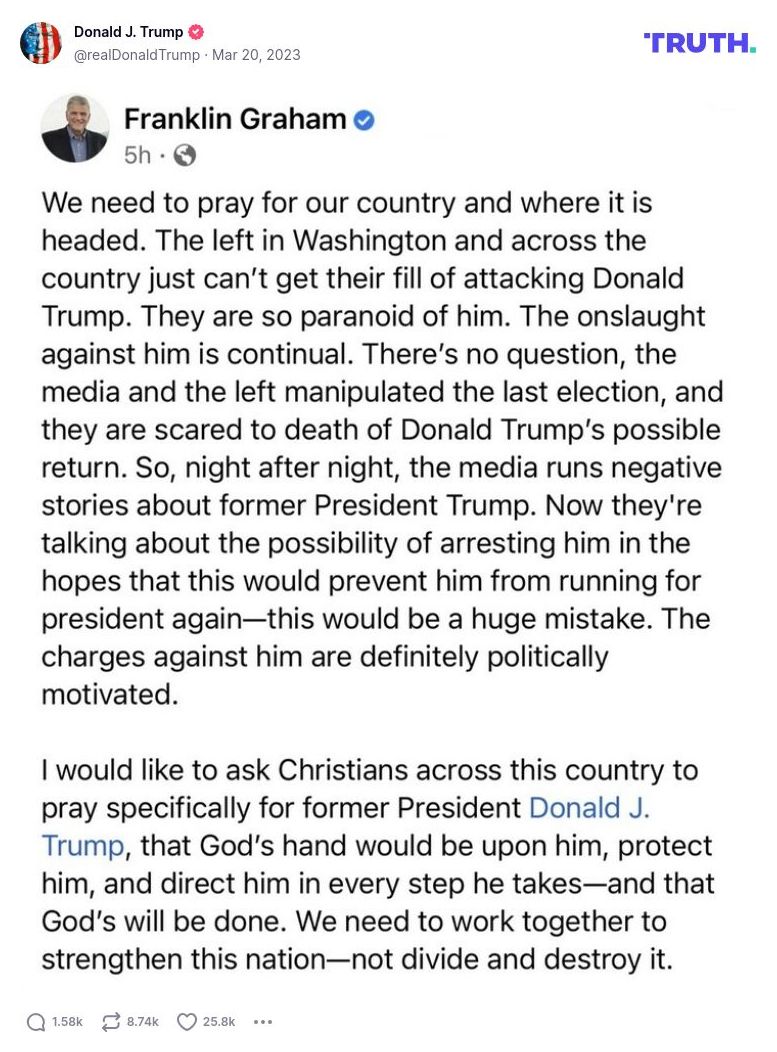Image resolution: width=777 pixels, height=1052 pixels.
Task: Click the ReTruth repost icon
Action: coord(109,1021)
